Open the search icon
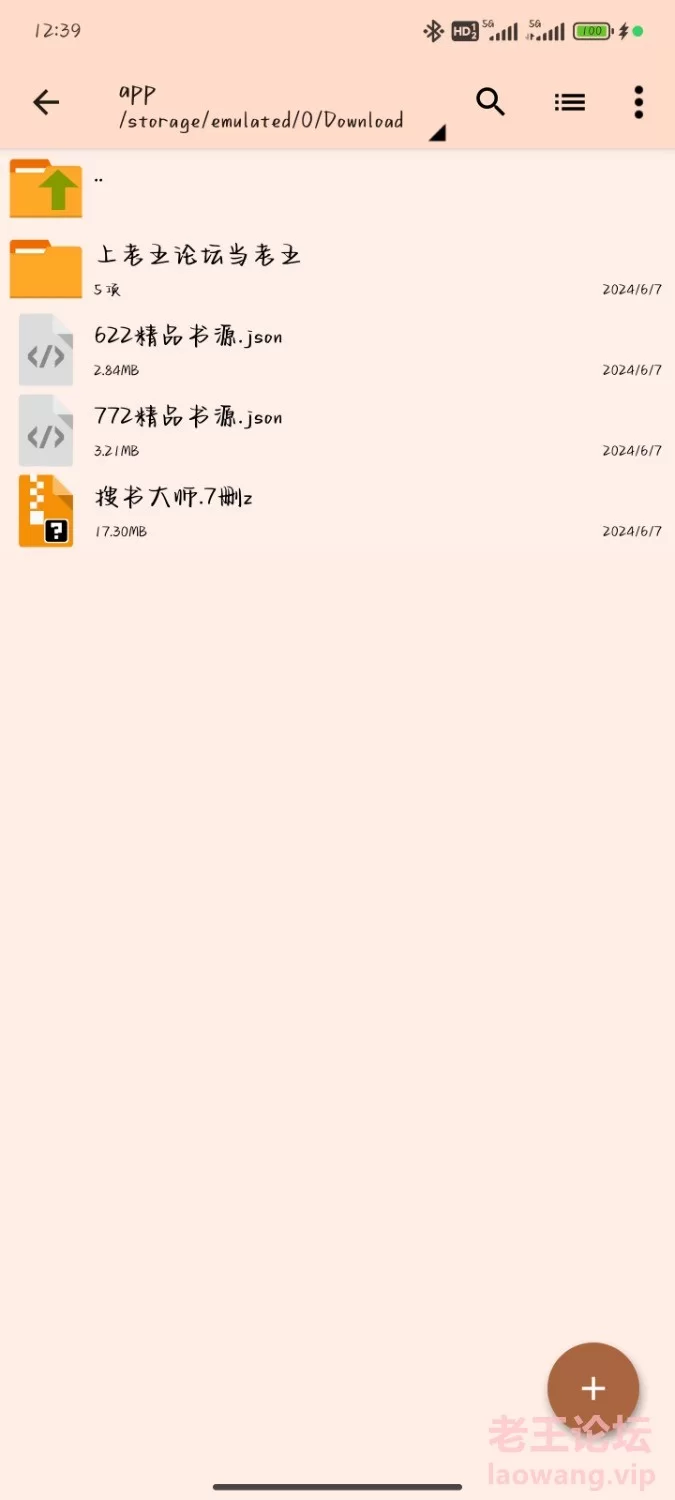The width and height of the screenshot is (675, 1500). coord(490,102)
